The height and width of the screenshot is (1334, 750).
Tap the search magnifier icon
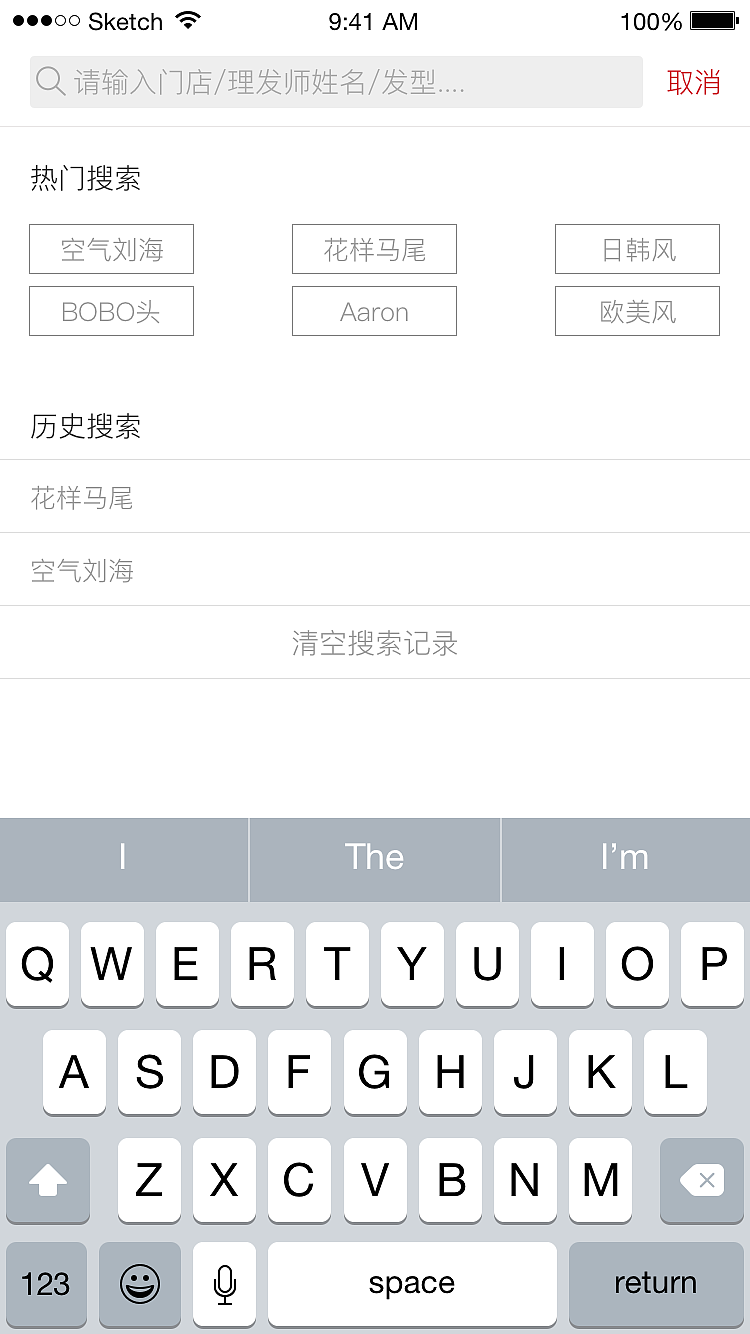[48, 83]
